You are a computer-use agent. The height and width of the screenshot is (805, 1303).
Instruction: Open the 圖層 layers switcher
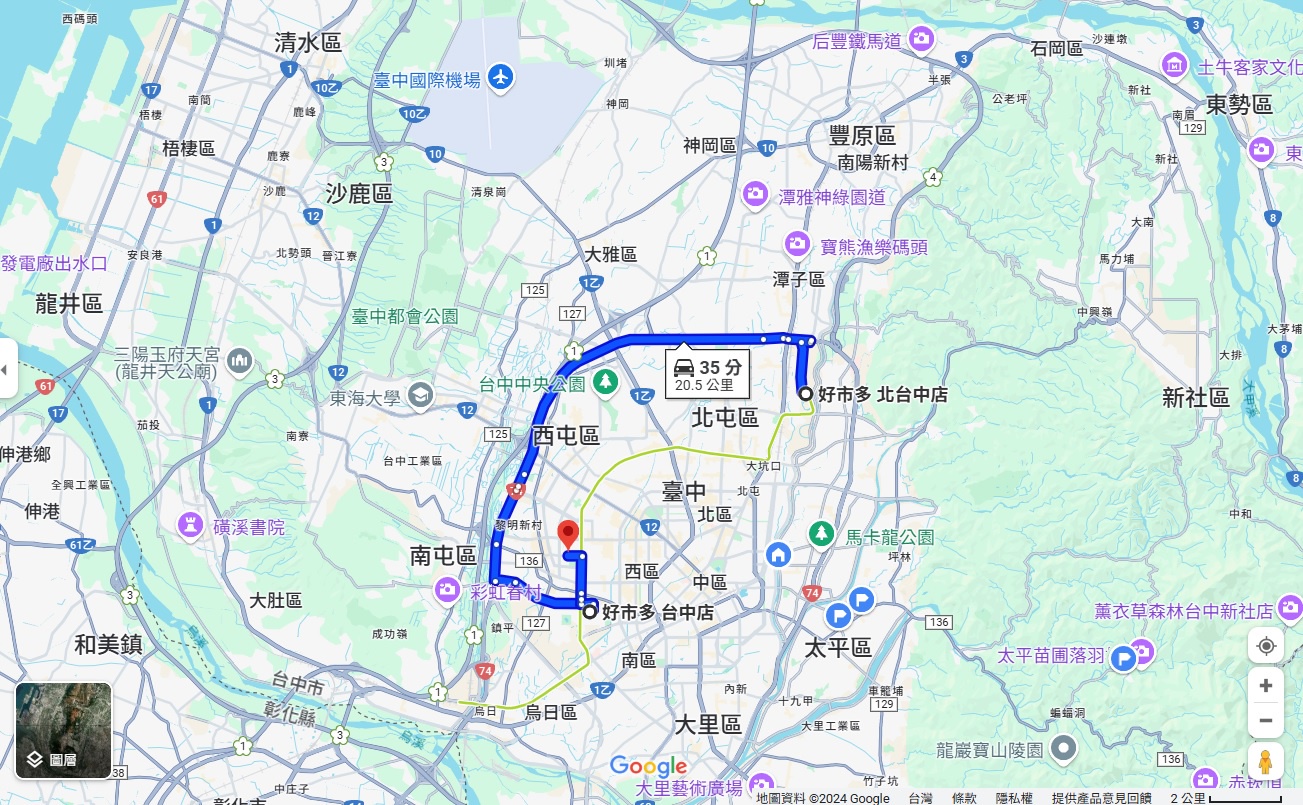pos(63,730)
